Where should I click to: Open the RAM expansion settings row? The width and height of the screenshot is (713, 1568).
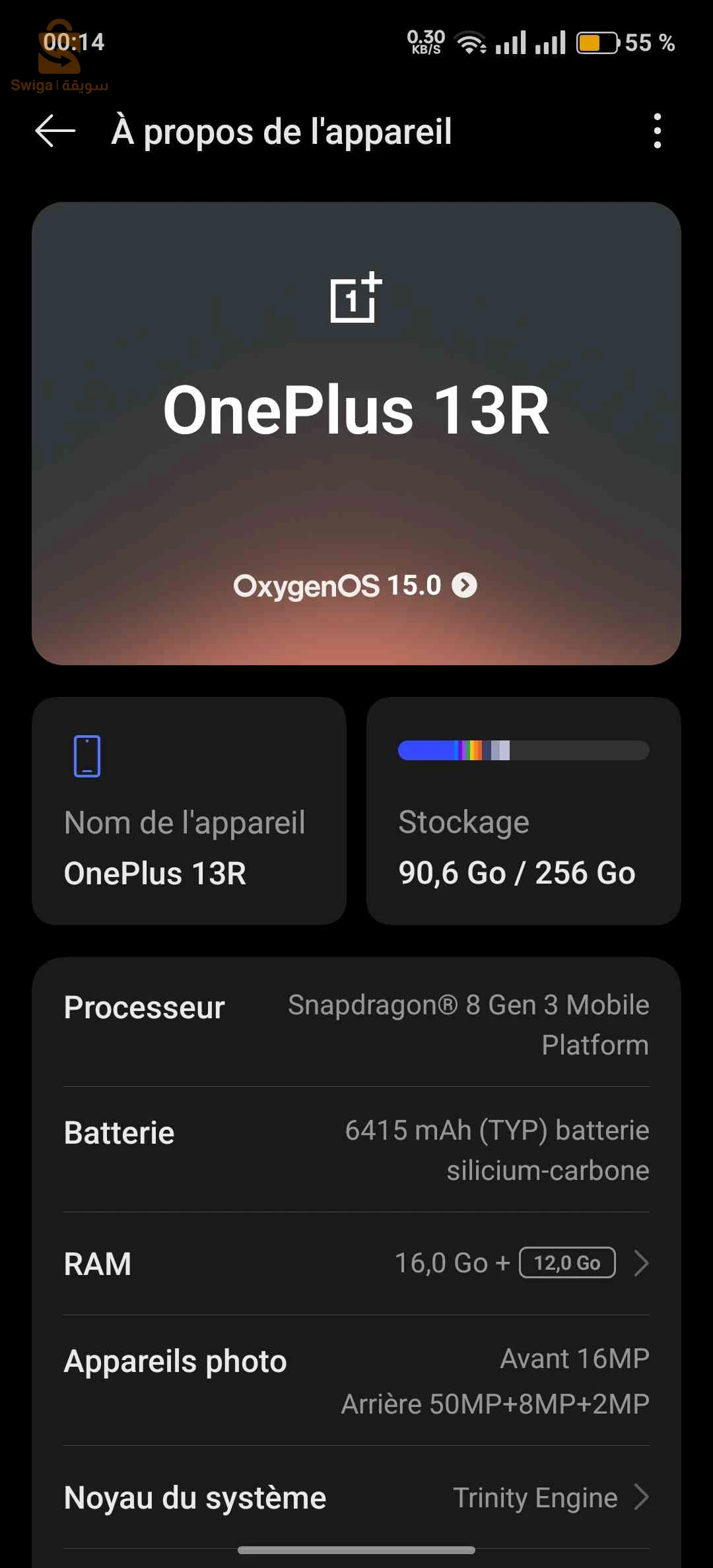click(356, 1263)
